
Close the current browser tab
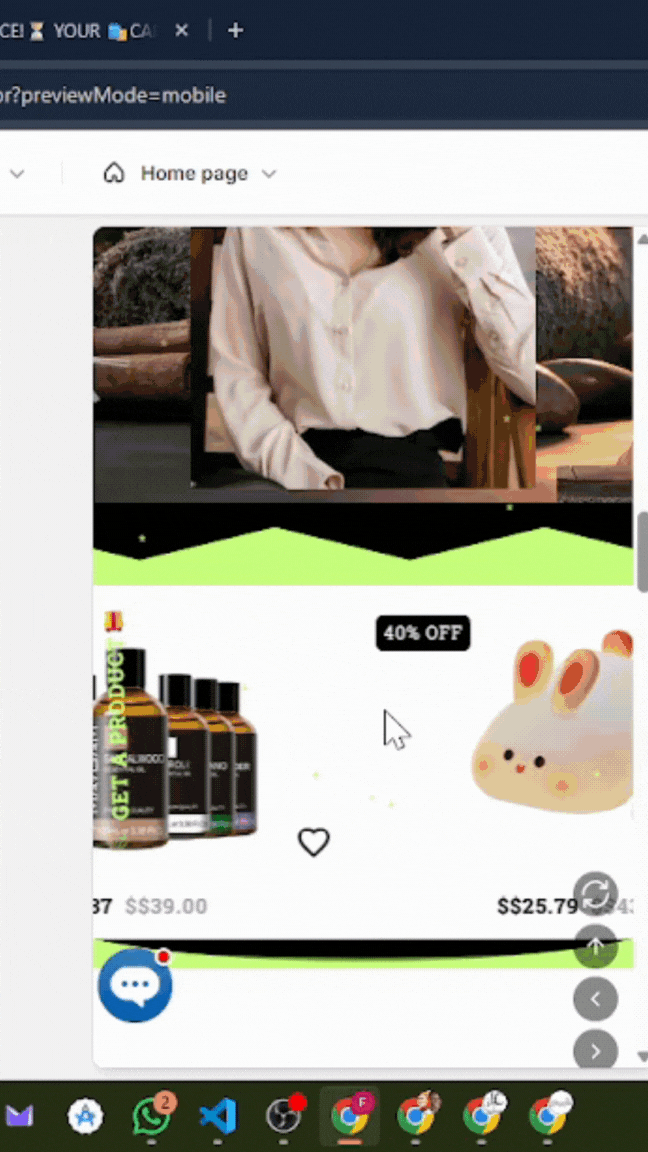(x=181, y=31)
